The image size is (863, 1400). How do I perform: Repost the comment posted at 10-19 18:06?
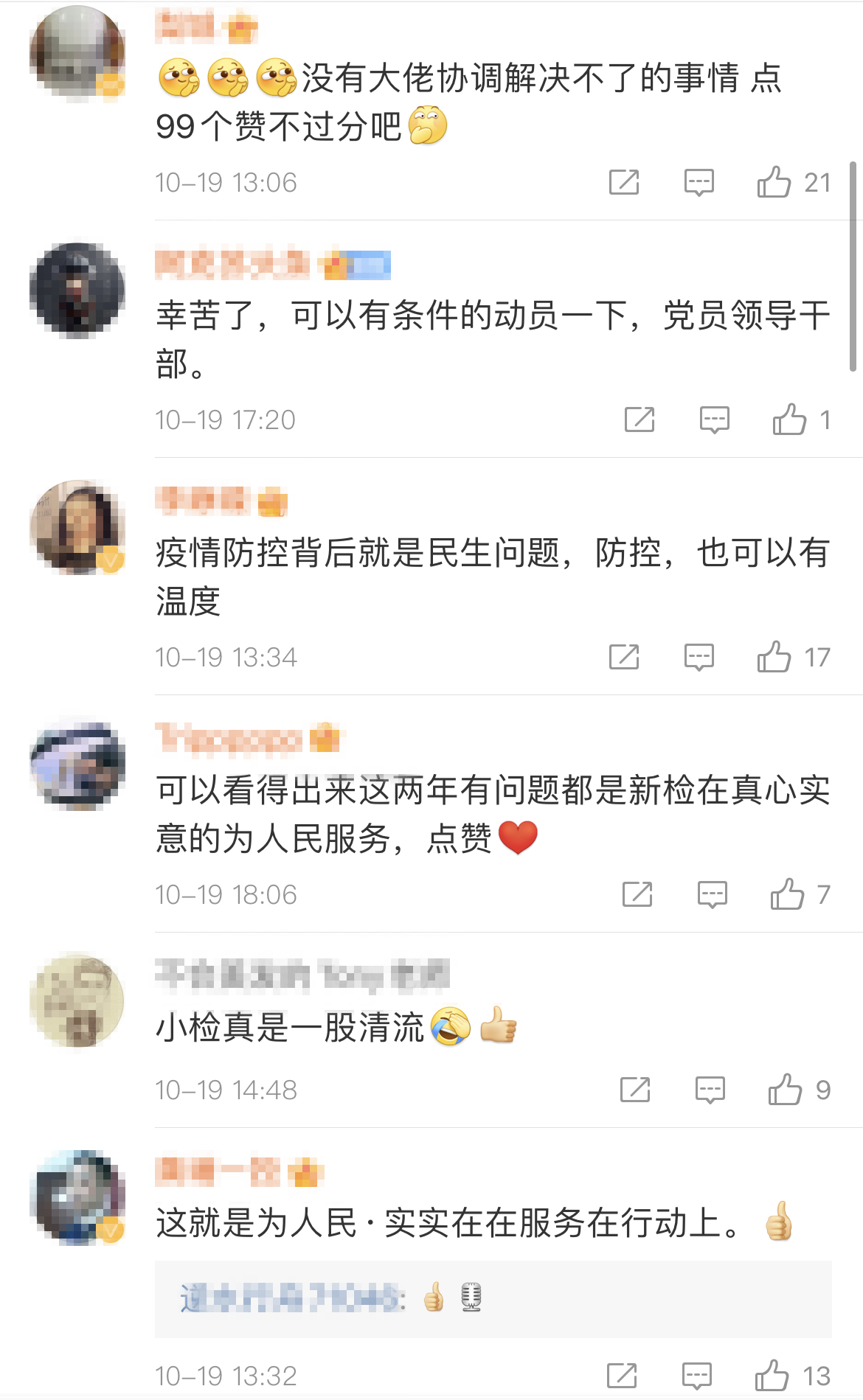(637, 894)
